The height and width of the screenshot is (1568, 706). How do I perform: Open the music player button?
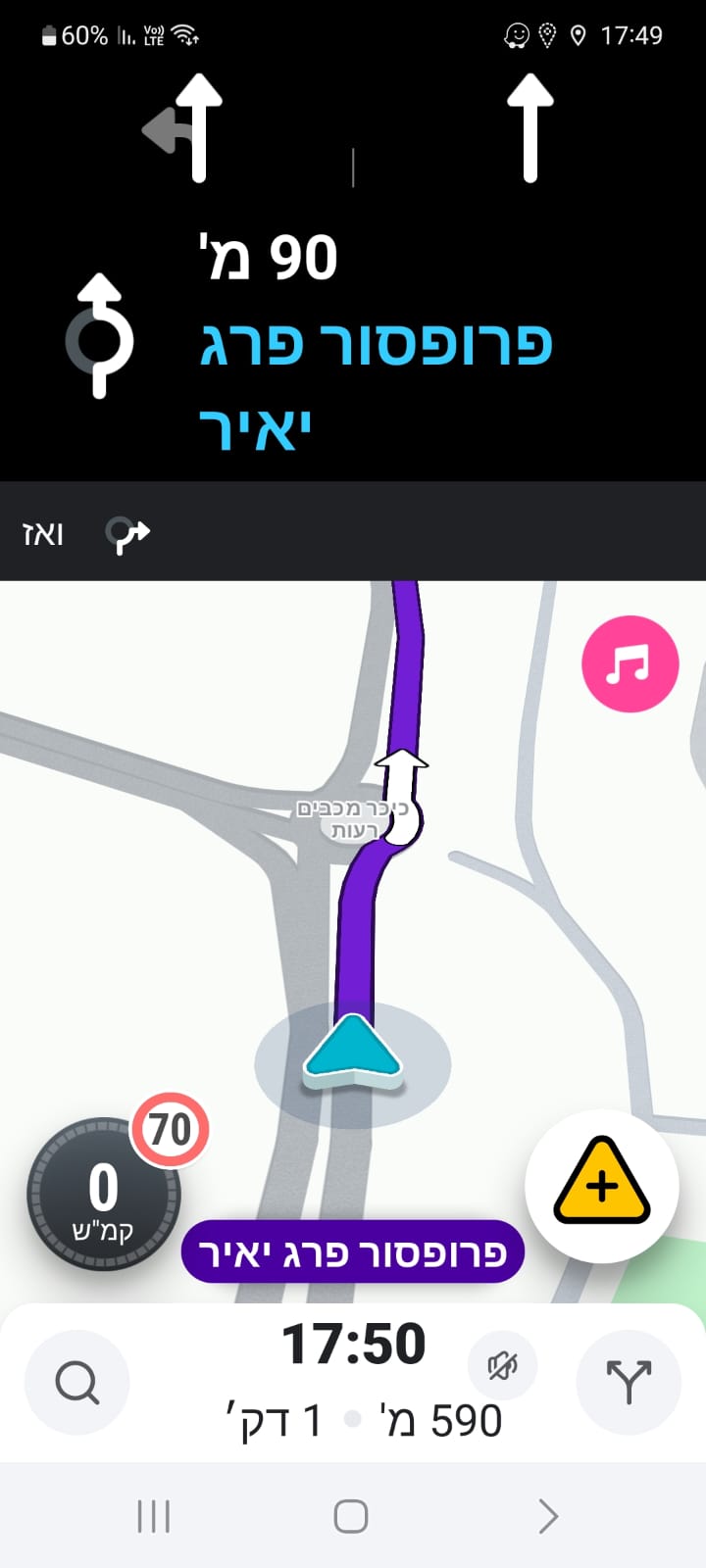[x=630, y=663]
